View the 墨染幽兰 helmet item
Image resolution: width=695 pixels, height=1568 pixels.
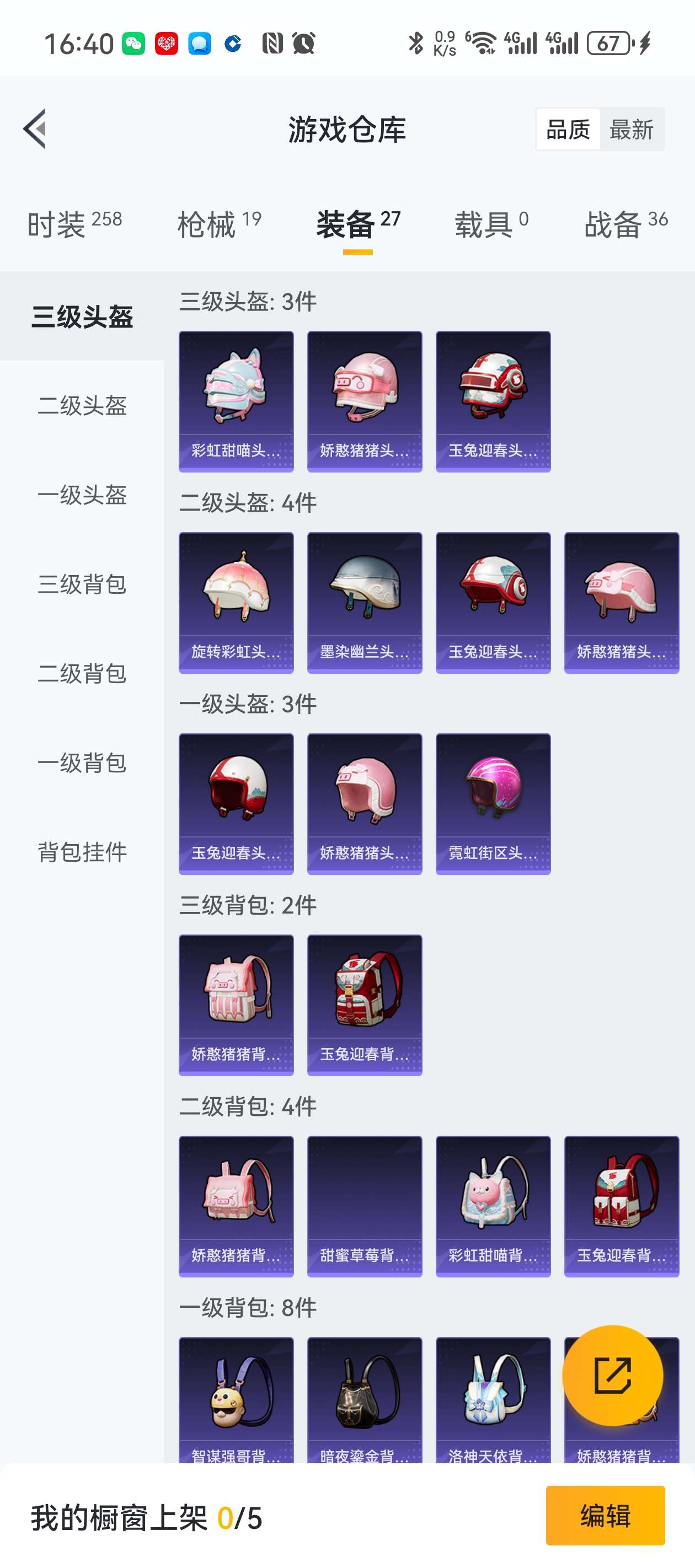pyautogui.click(x=364, y=603)
